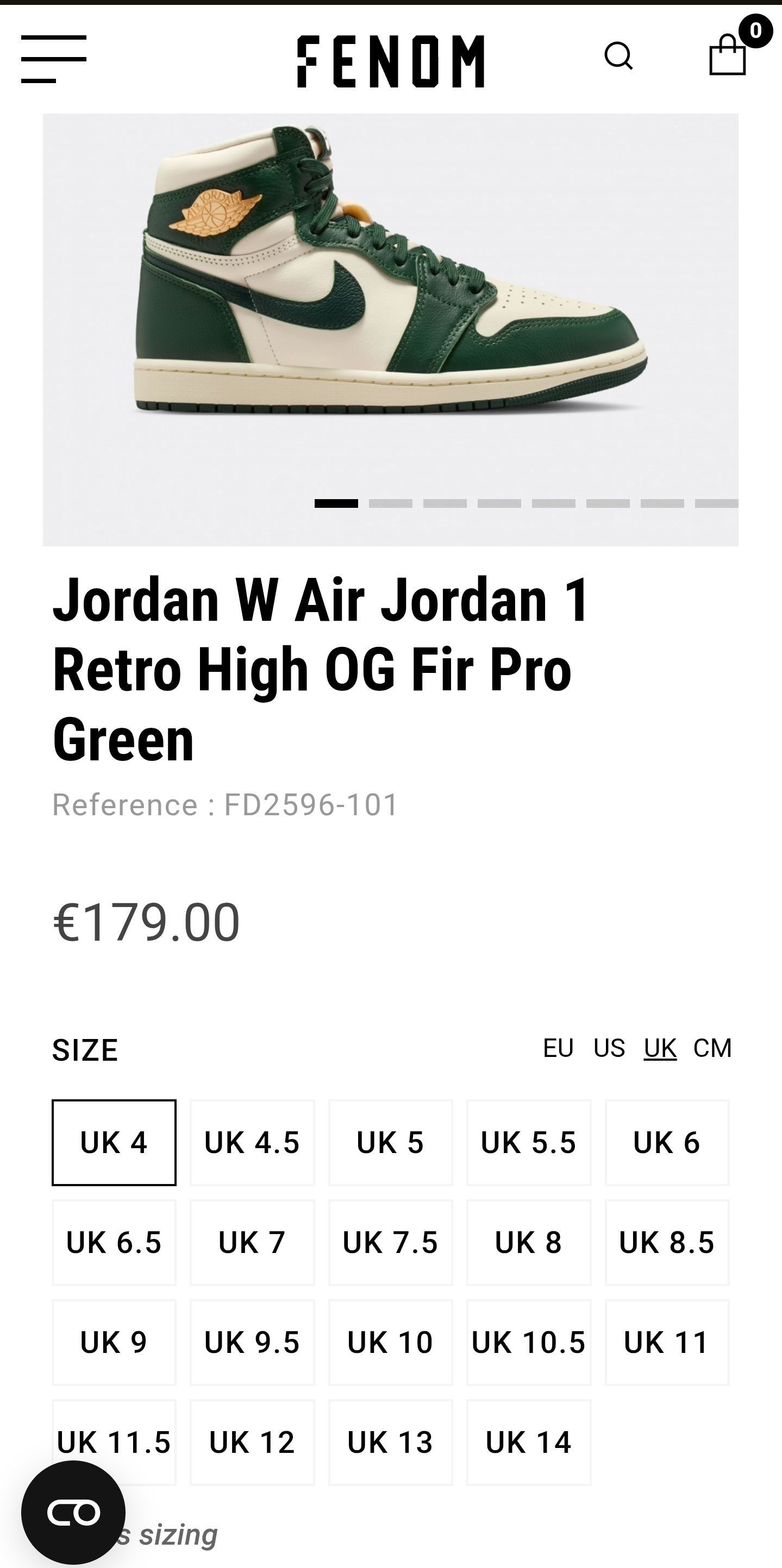Viewport: 782px width, 1568px height.
Task: Pick size UK 11
Action: pyautogui.click(x=667, y=1342)
